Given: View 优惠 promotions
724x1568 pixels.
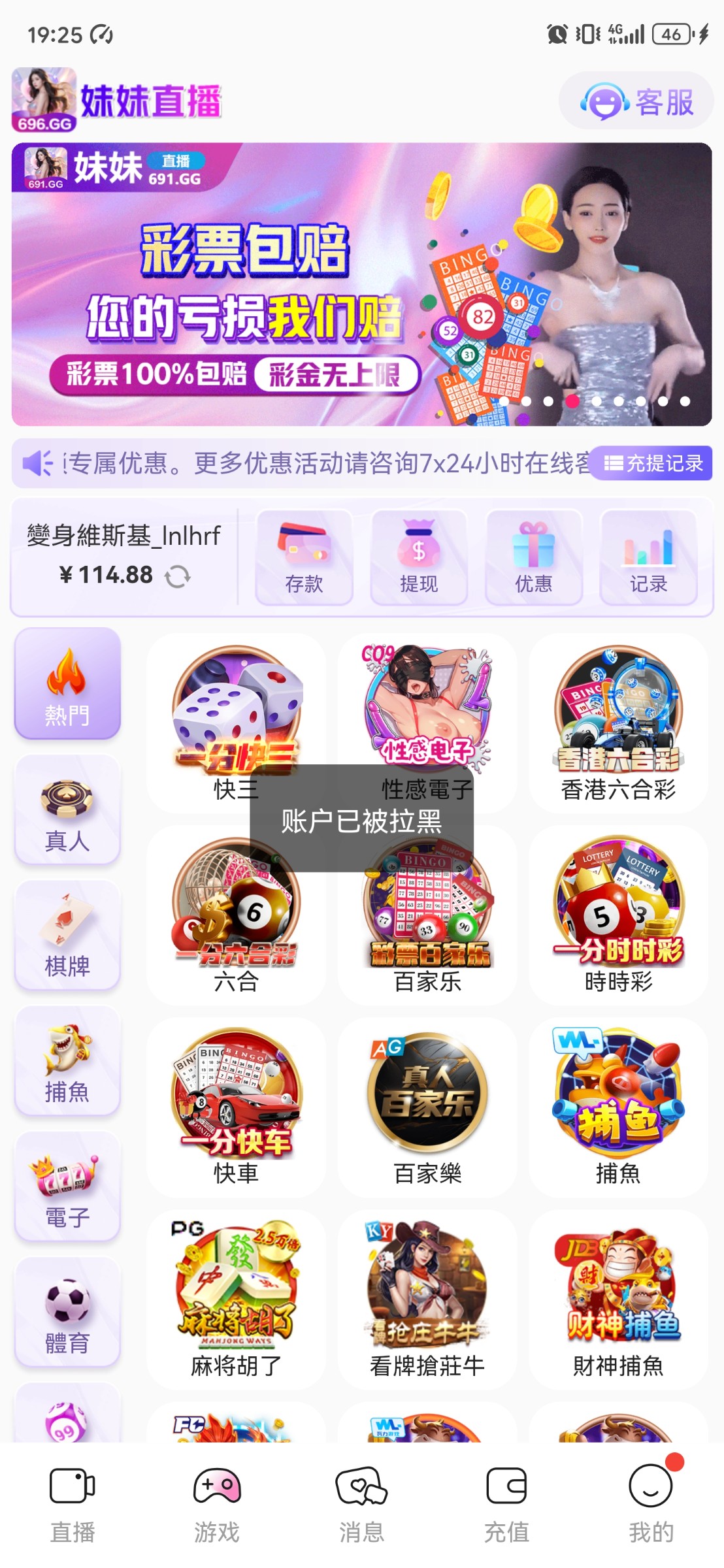Looking at the screenshot, I should 534,557.
